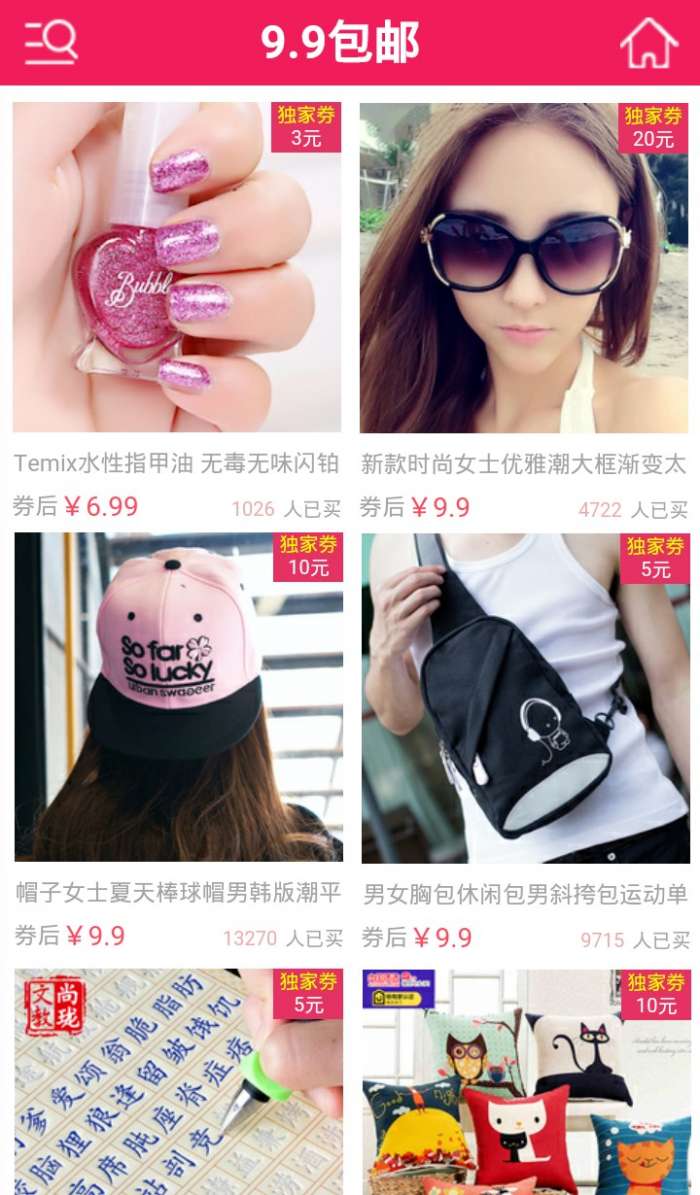
Task: Open the calligraphy copybook product
Action: 178,1080
